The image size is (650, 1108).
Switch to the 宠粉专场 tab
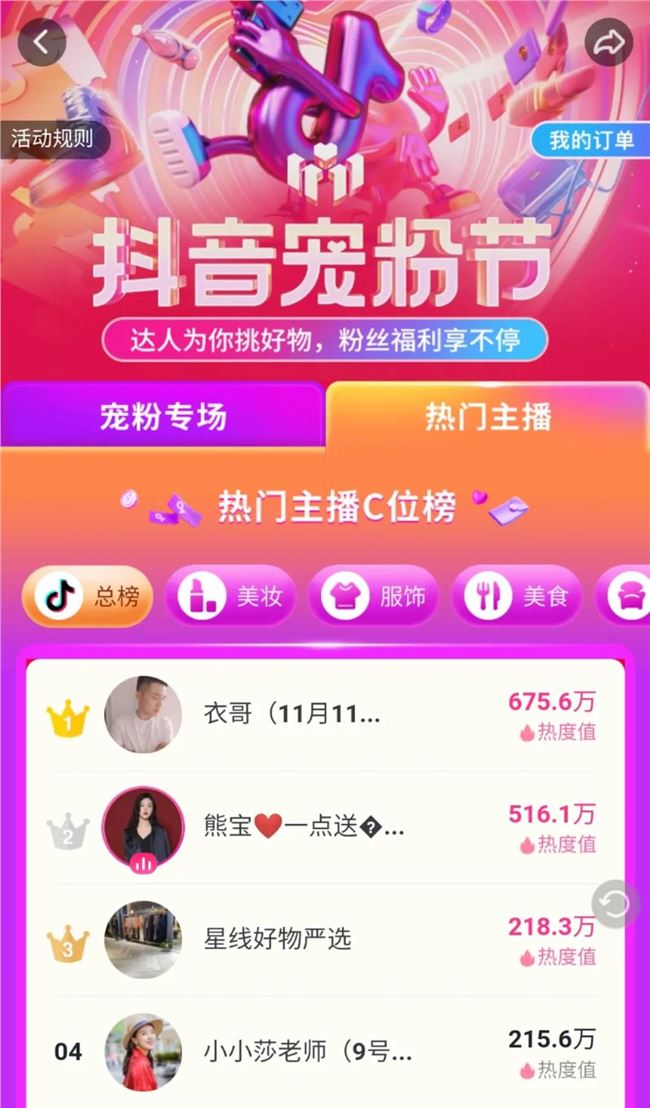(163, 416)
